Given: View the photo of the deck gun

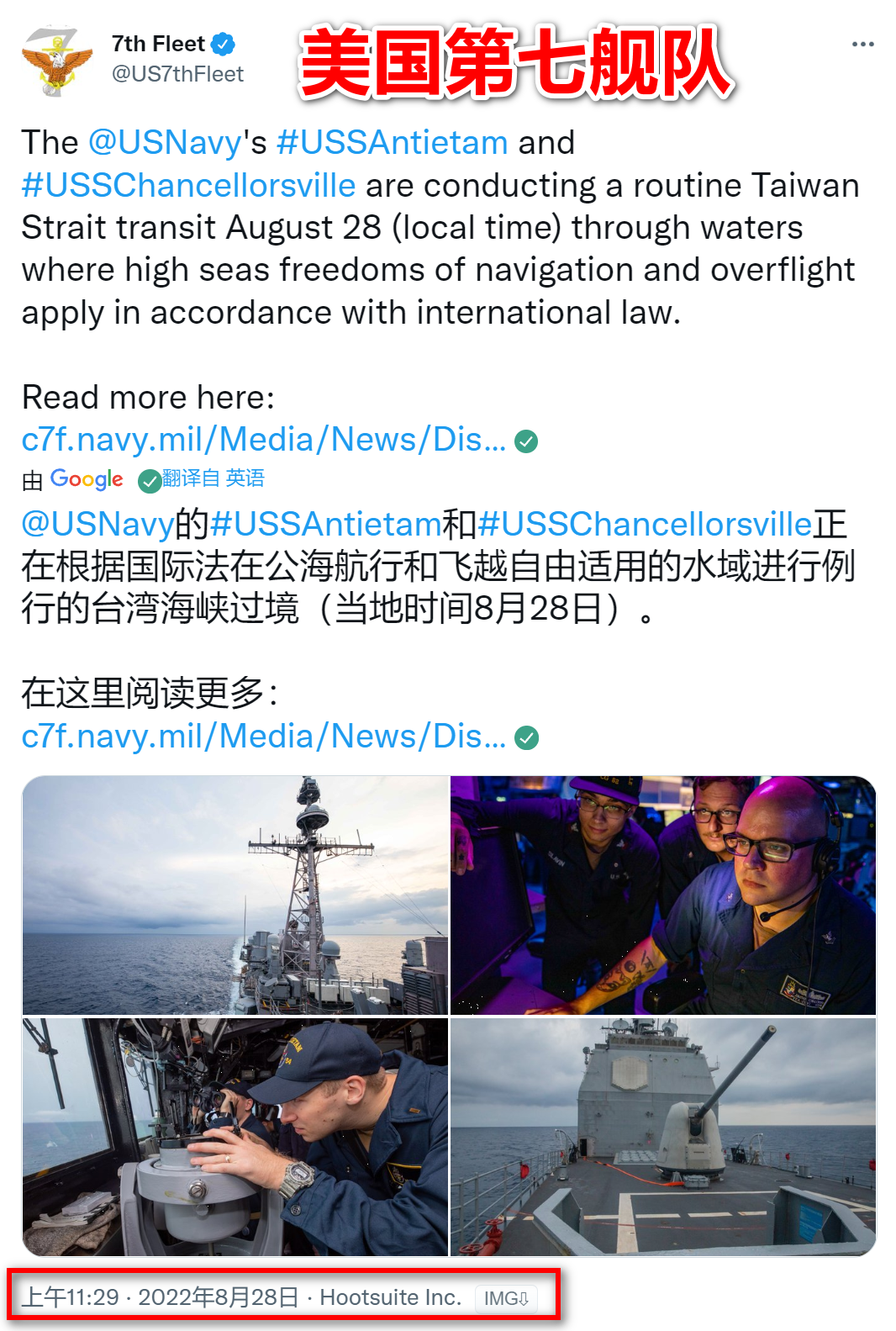Looking at the screenshot, I should [x=663, y=1137].
